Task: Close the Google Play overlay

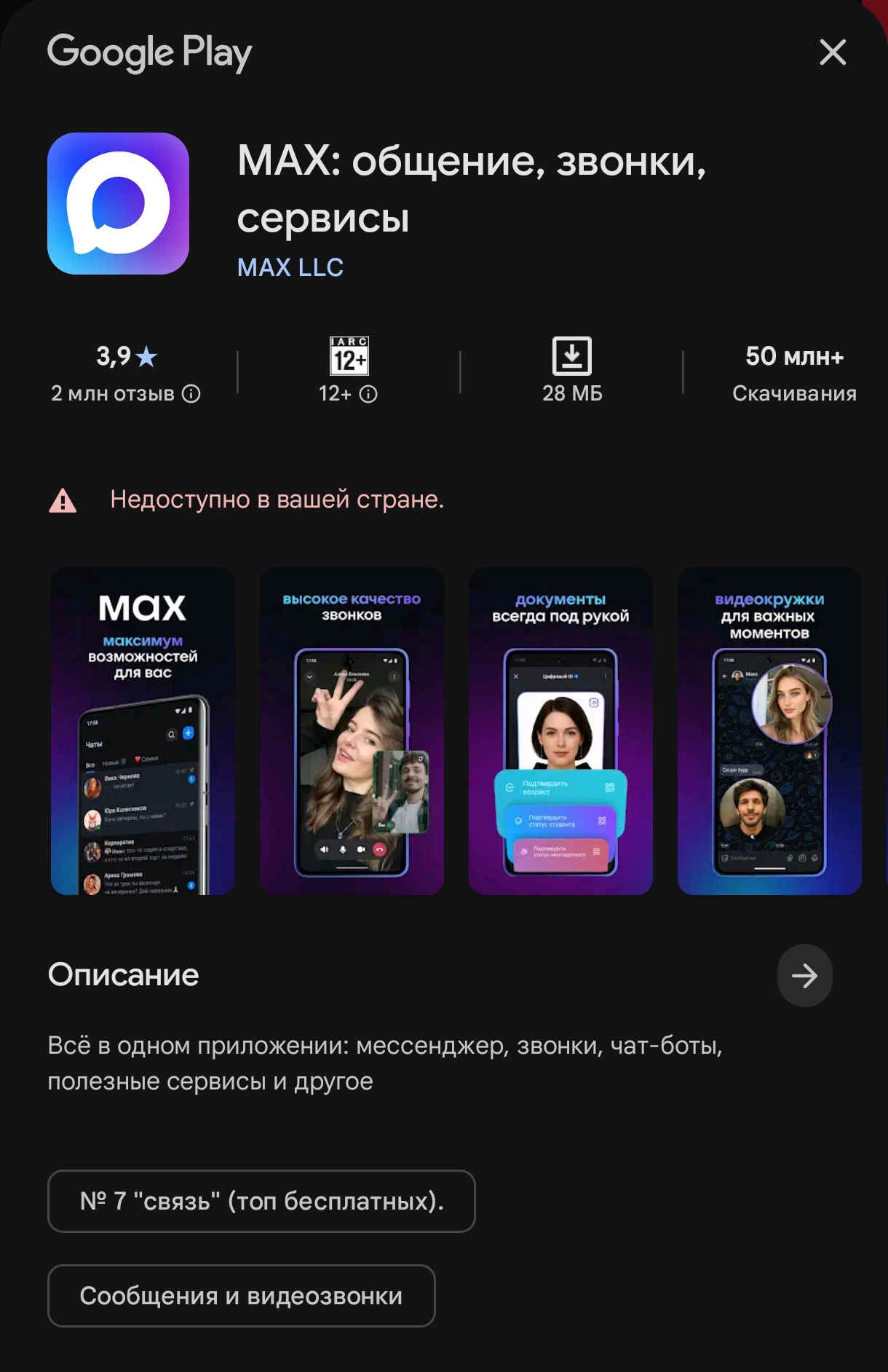Action: (833, 52)
